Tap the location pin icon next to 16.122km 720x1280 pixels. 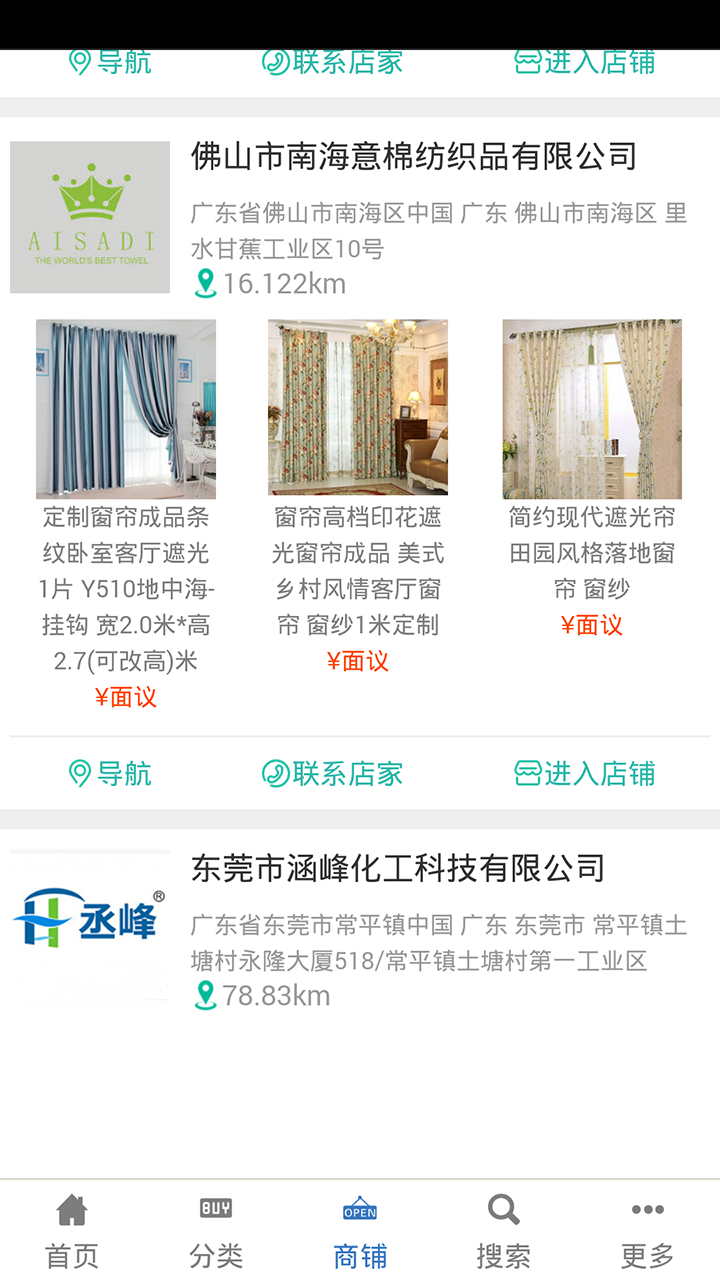click(204, 284)
